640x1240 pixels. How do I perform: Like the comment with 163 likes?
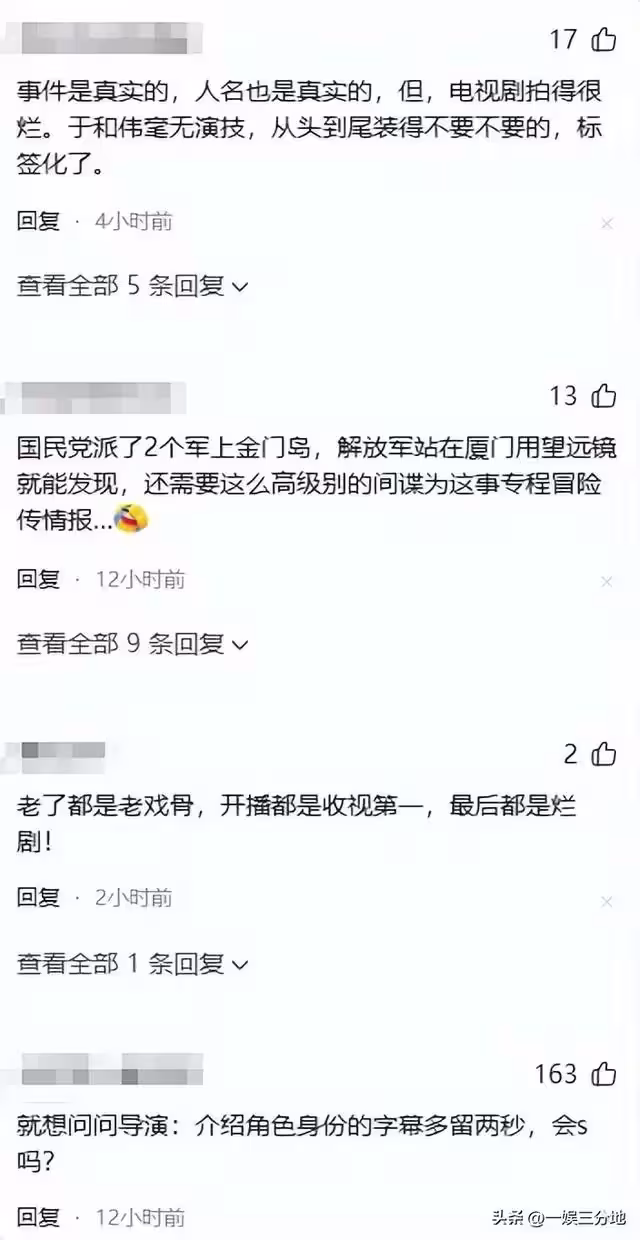tap(603, 1074)
